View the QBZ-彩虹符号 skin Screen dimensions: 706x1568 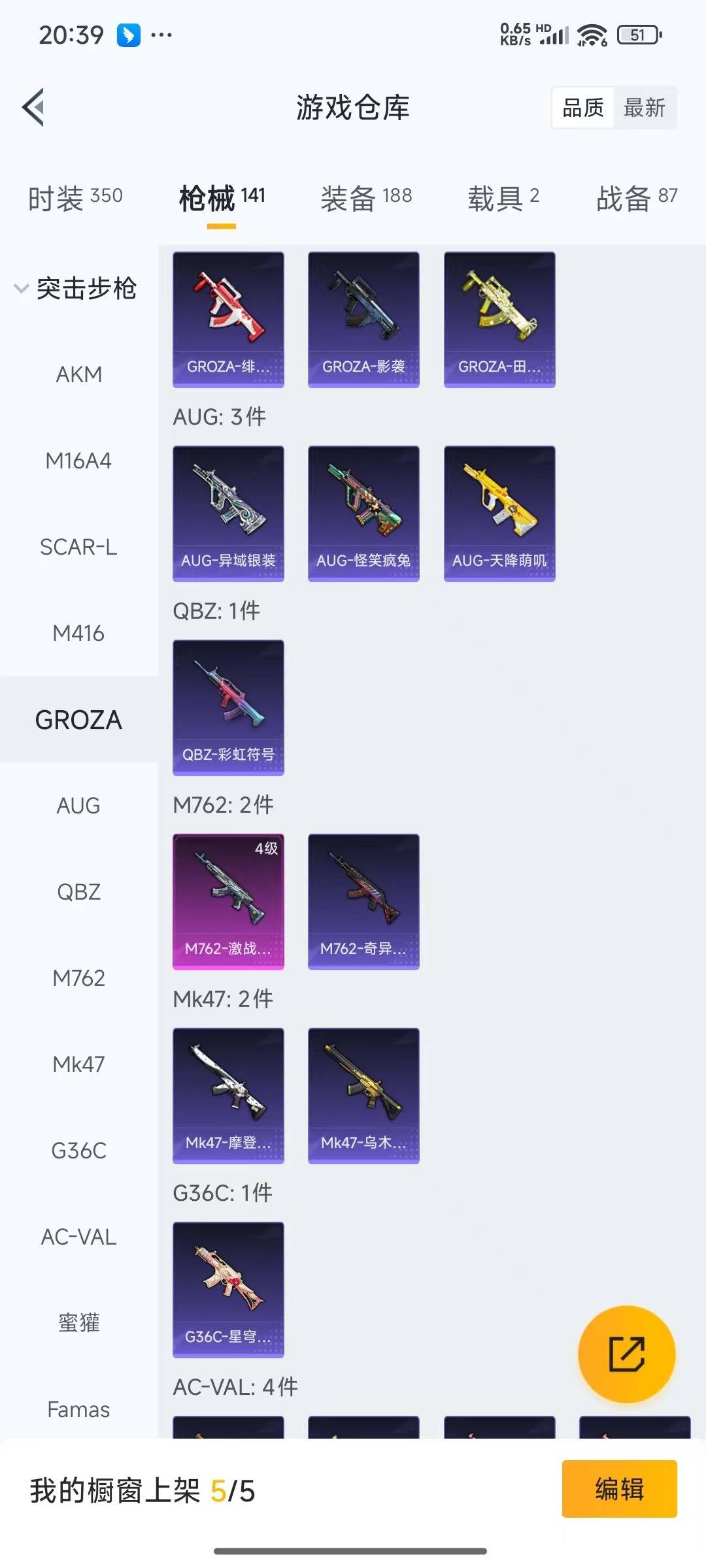coord(228,708)
